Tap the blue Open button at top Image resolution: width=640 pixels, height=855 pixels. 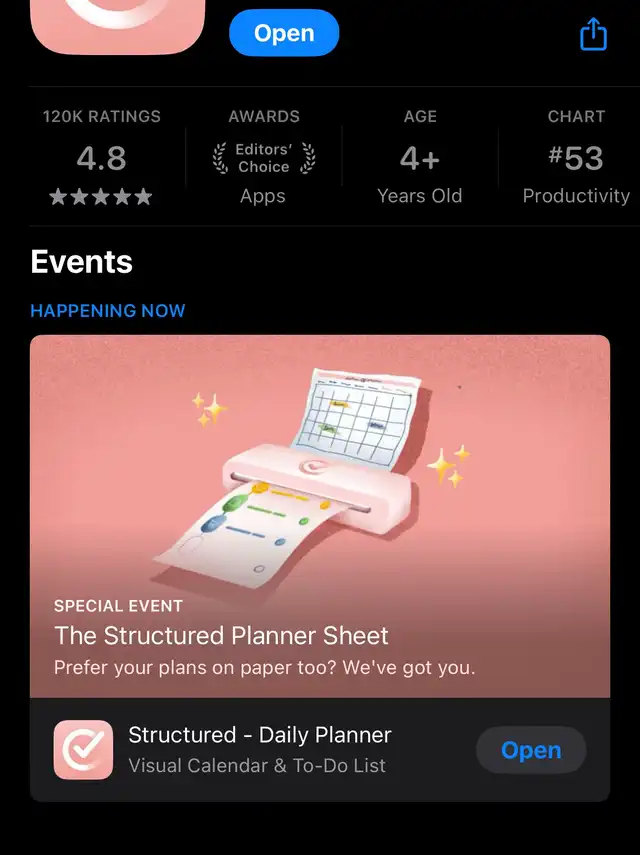tap(284, 33)
